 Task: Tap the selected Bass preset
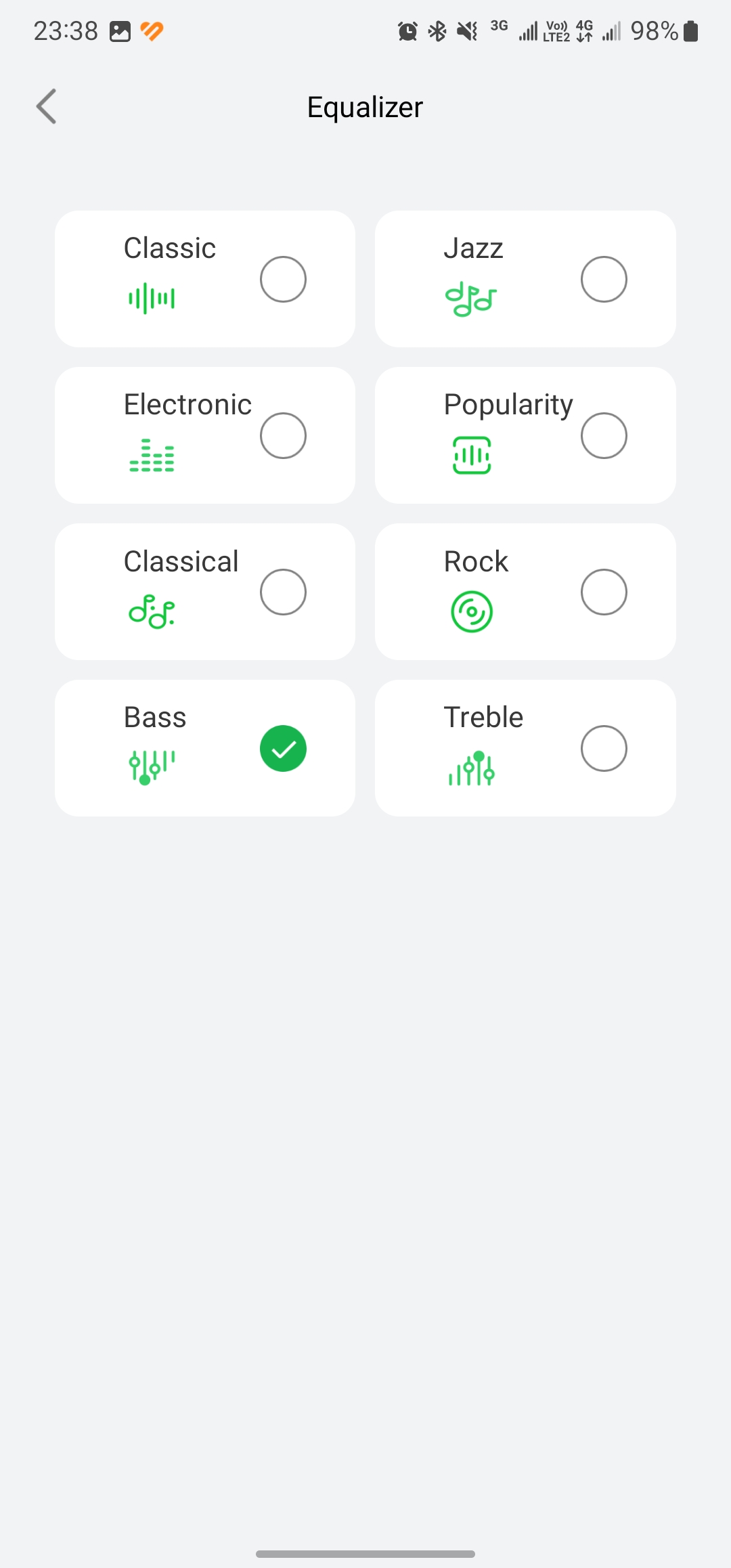click(283, 748)
